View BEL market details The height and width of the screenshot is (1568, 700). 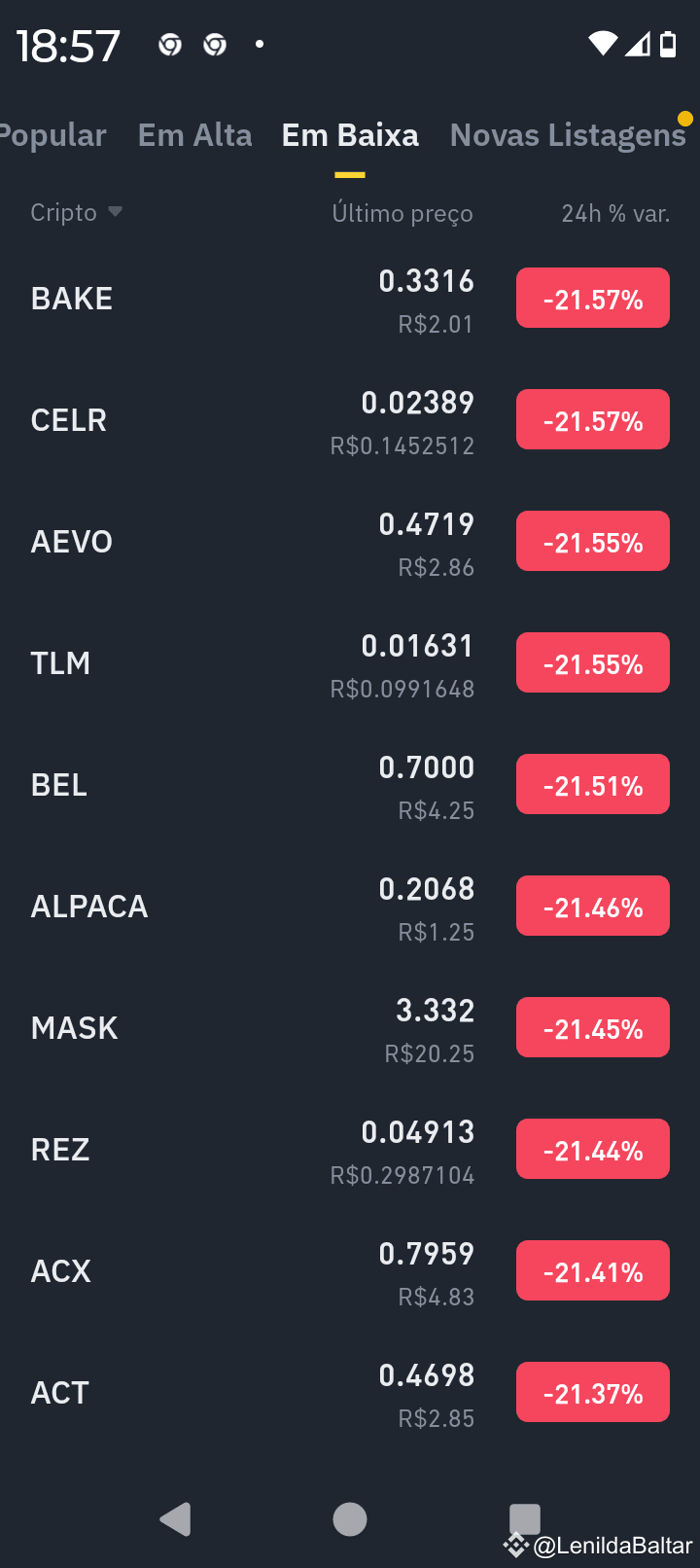click(350, 785)
